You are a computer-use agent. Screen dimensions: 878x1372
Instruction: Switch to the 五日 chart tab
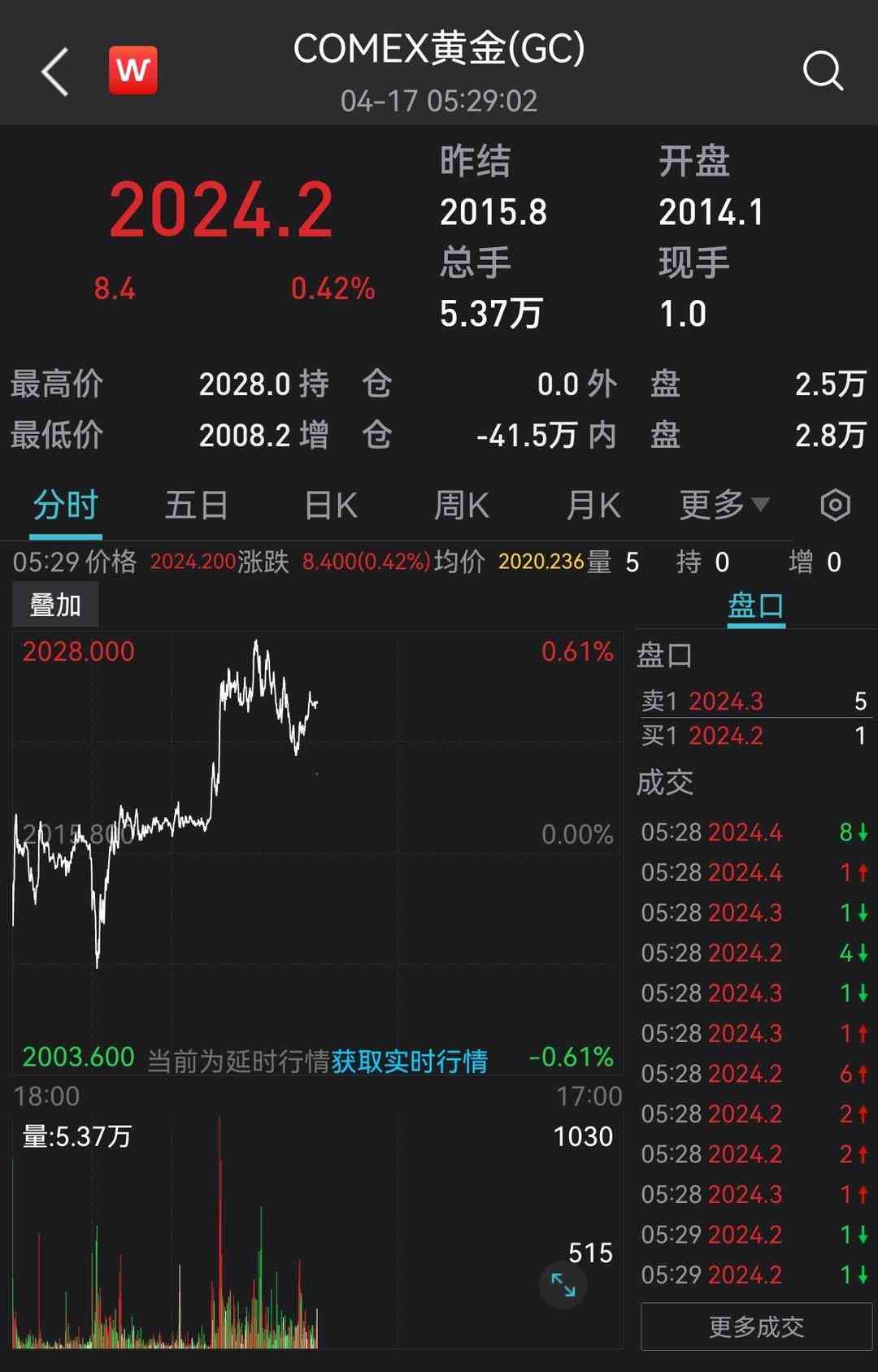196,506
